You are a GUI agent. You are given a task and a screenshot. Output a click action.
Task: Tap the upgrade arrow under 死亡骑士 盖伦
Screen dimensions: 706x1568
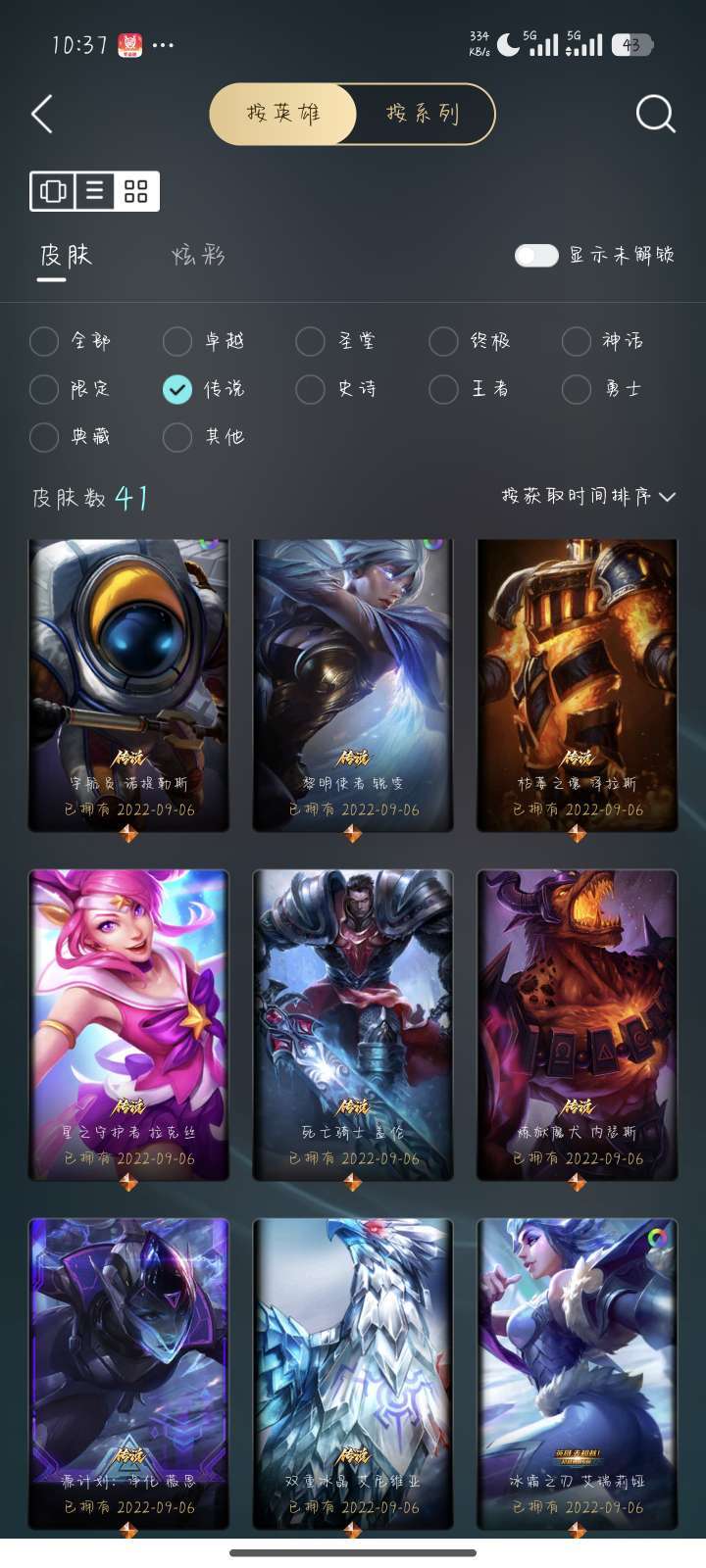click(351, 1181)
